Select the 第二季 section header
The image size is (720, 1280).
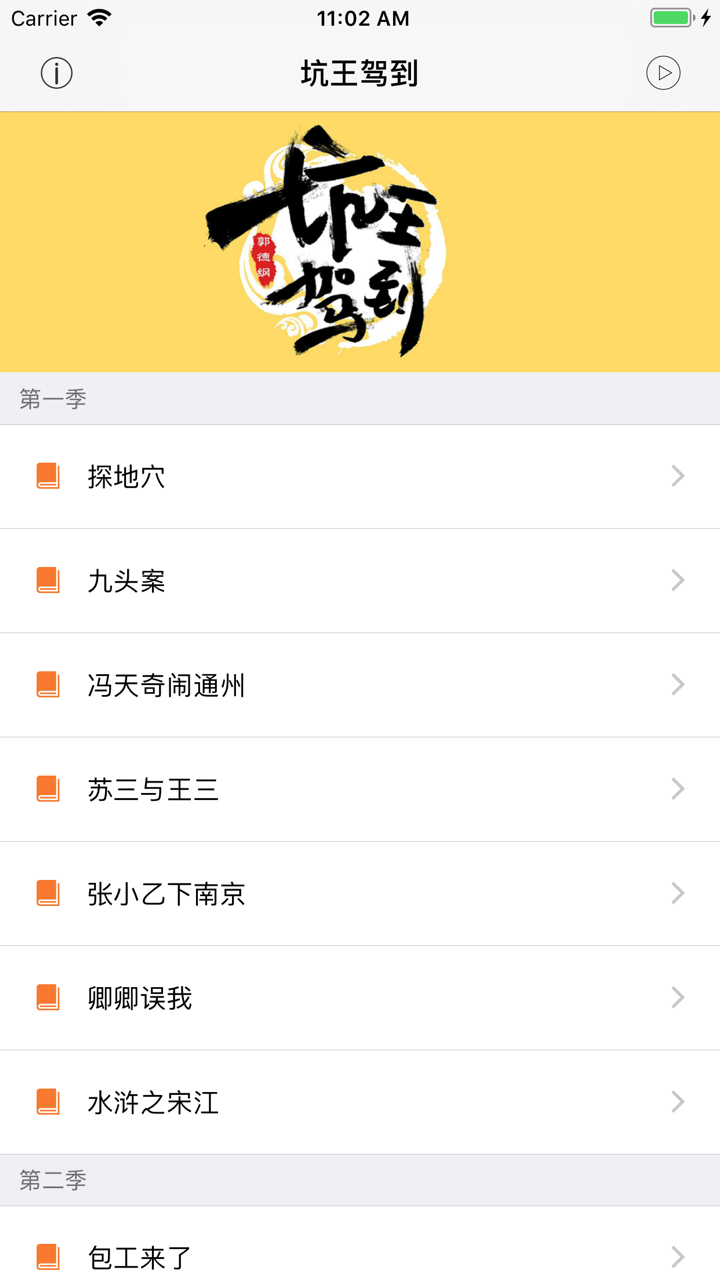[x=51, y=1180]
